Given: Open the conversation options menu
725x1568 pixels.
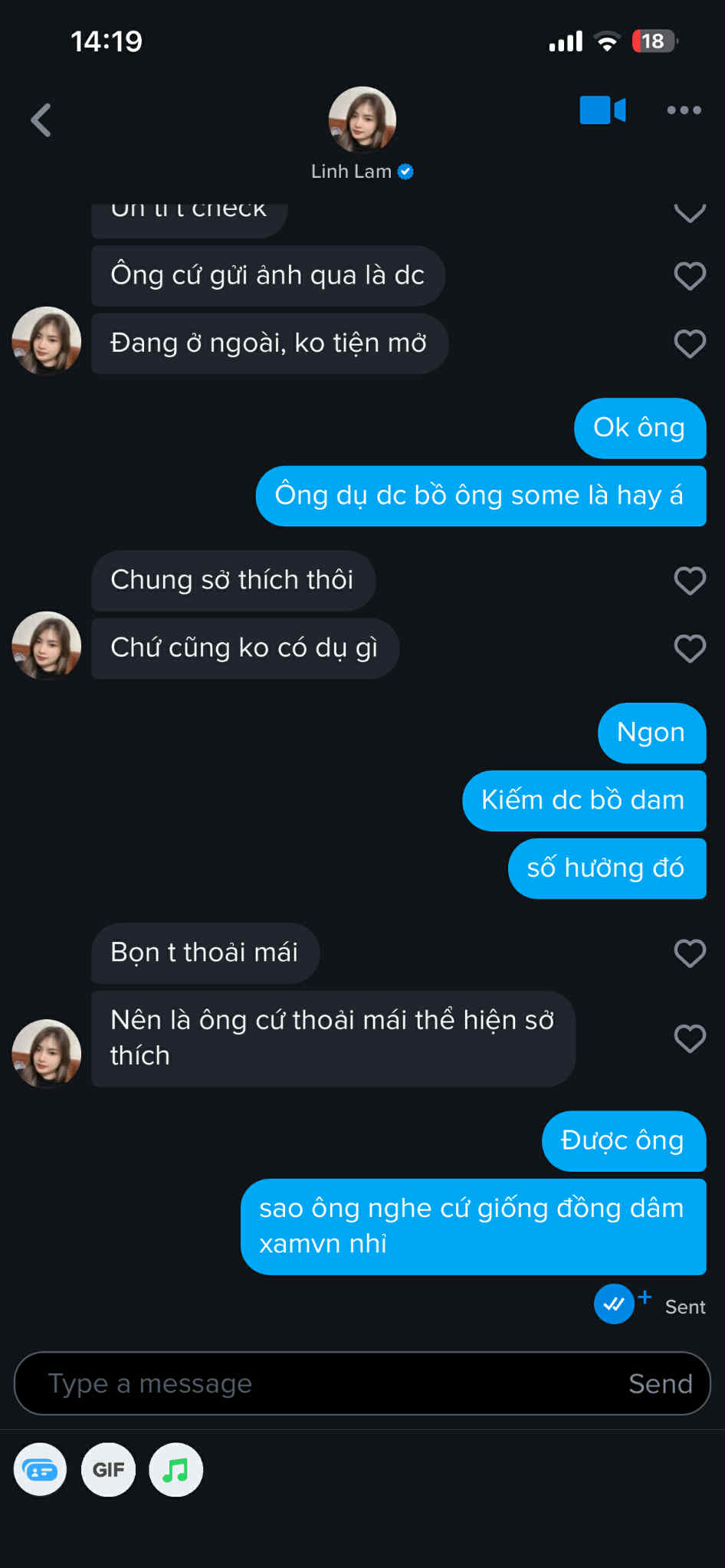Looking at the screenshot, I should [x=682, y=110].
